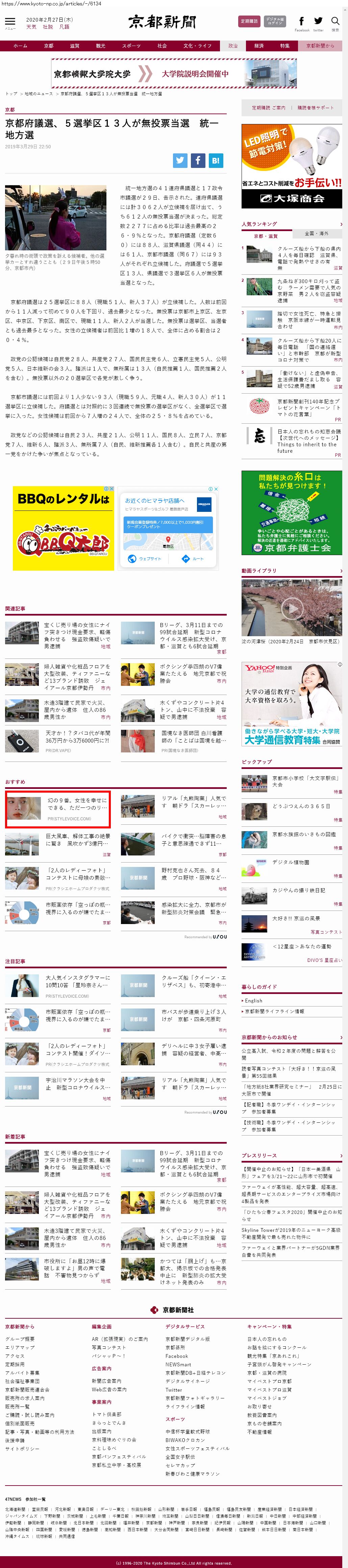Open the デジタル版ログイン button
Screen dimensions: 348x1568
coord(275,21)
